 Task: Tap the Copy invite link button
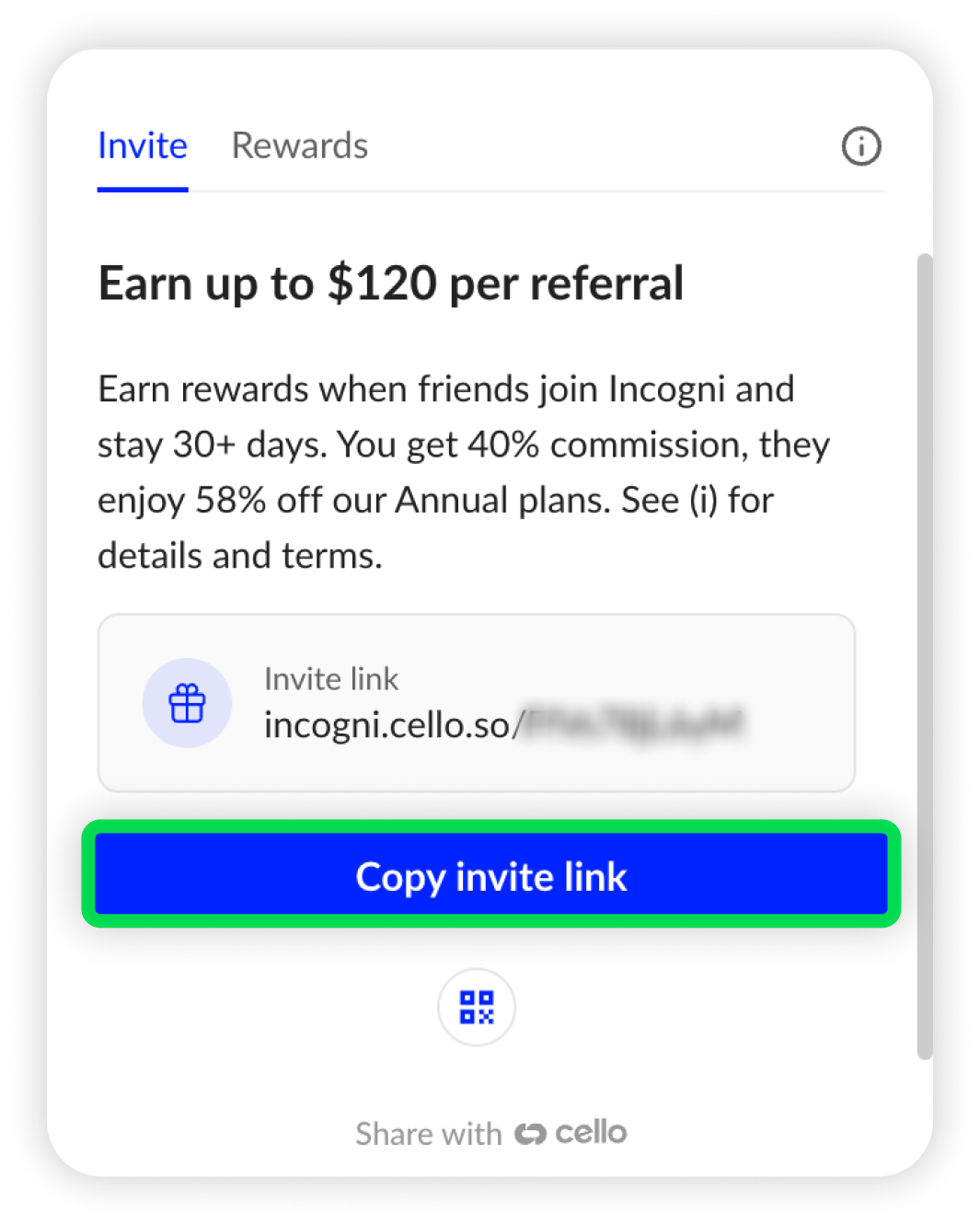point(490,875)
